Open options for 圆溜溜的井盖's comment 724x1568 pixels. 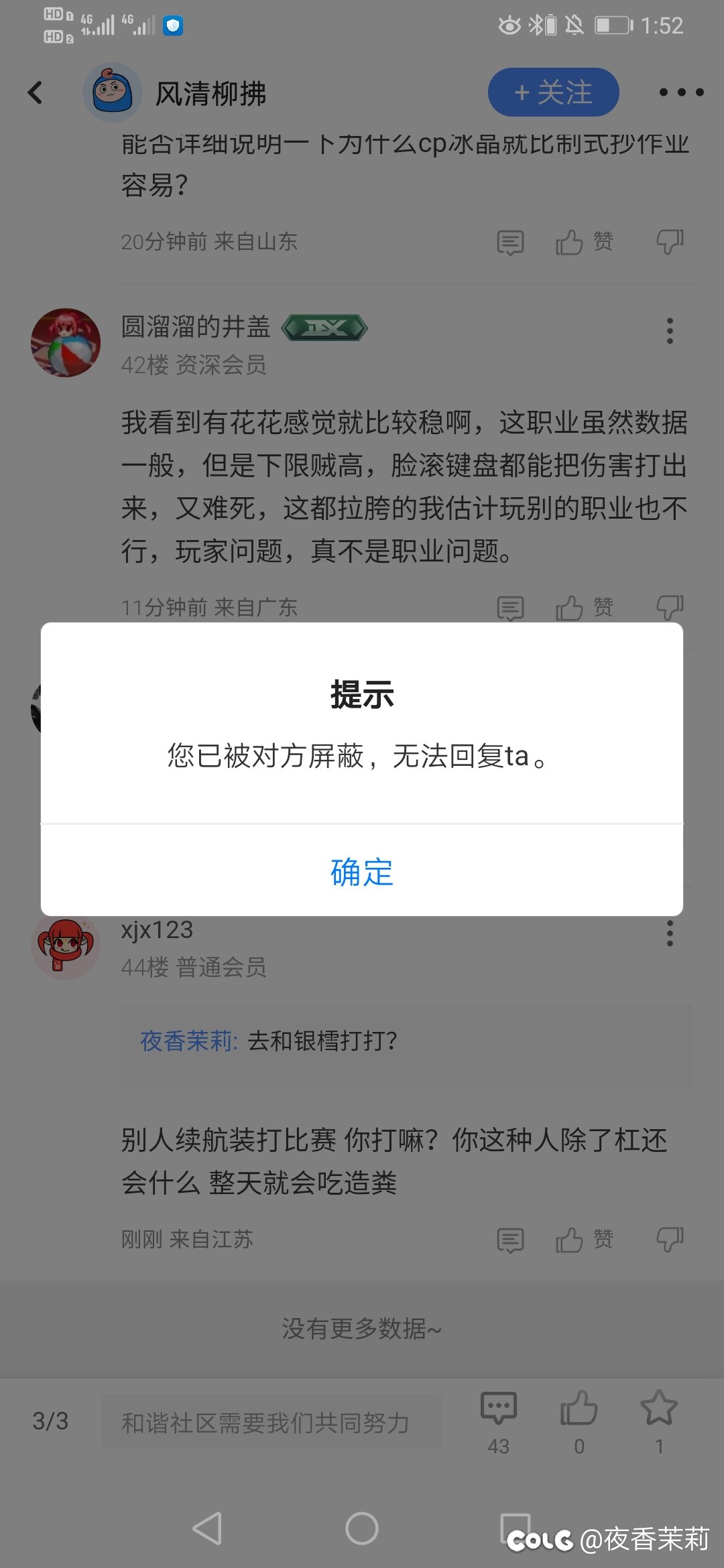670,331
